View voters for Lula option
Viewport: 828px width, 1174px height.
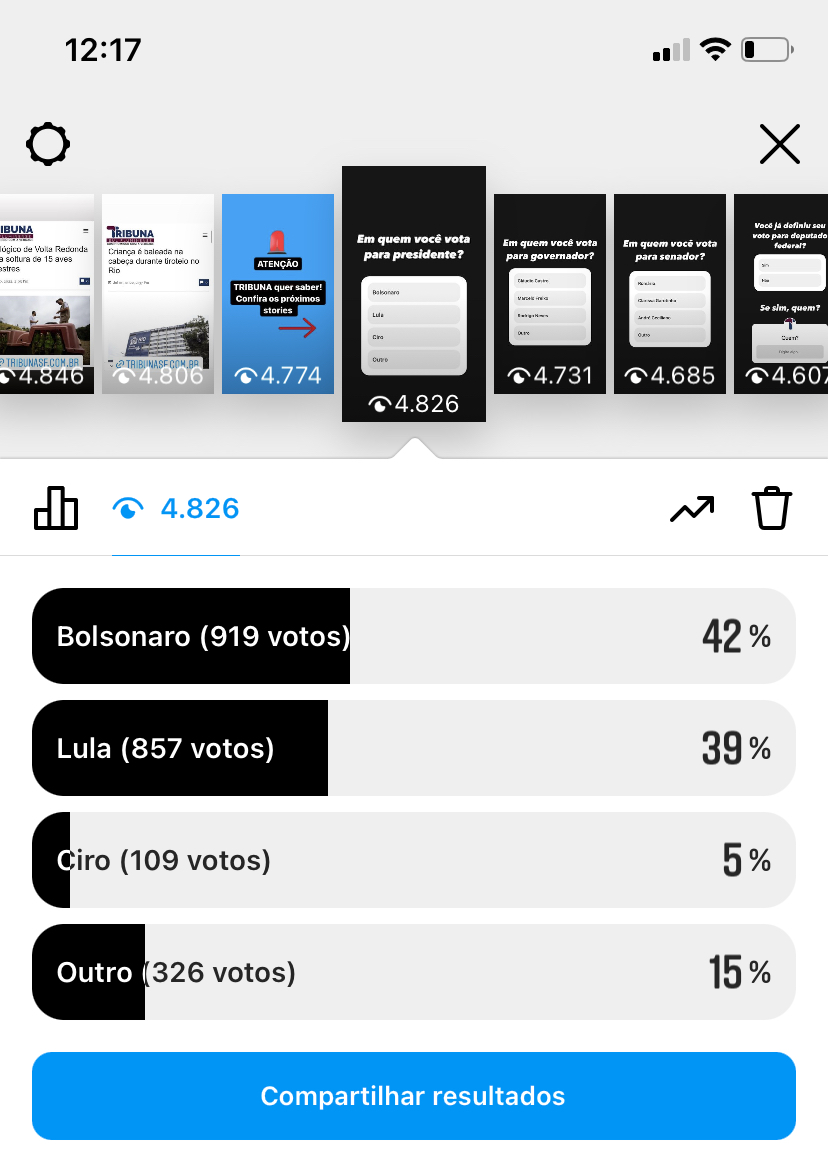[414, 748]
